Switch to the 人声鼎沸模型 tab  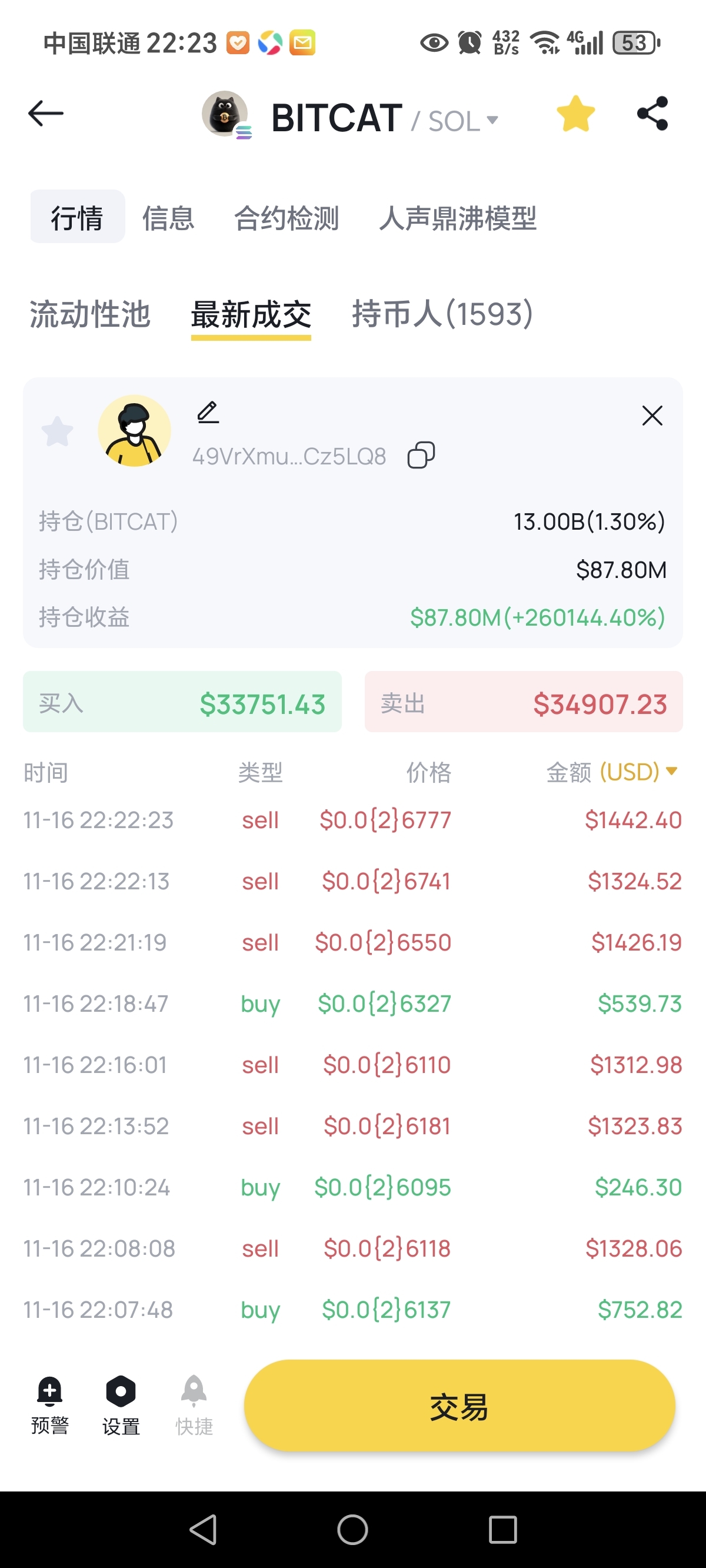click(457, 218)
